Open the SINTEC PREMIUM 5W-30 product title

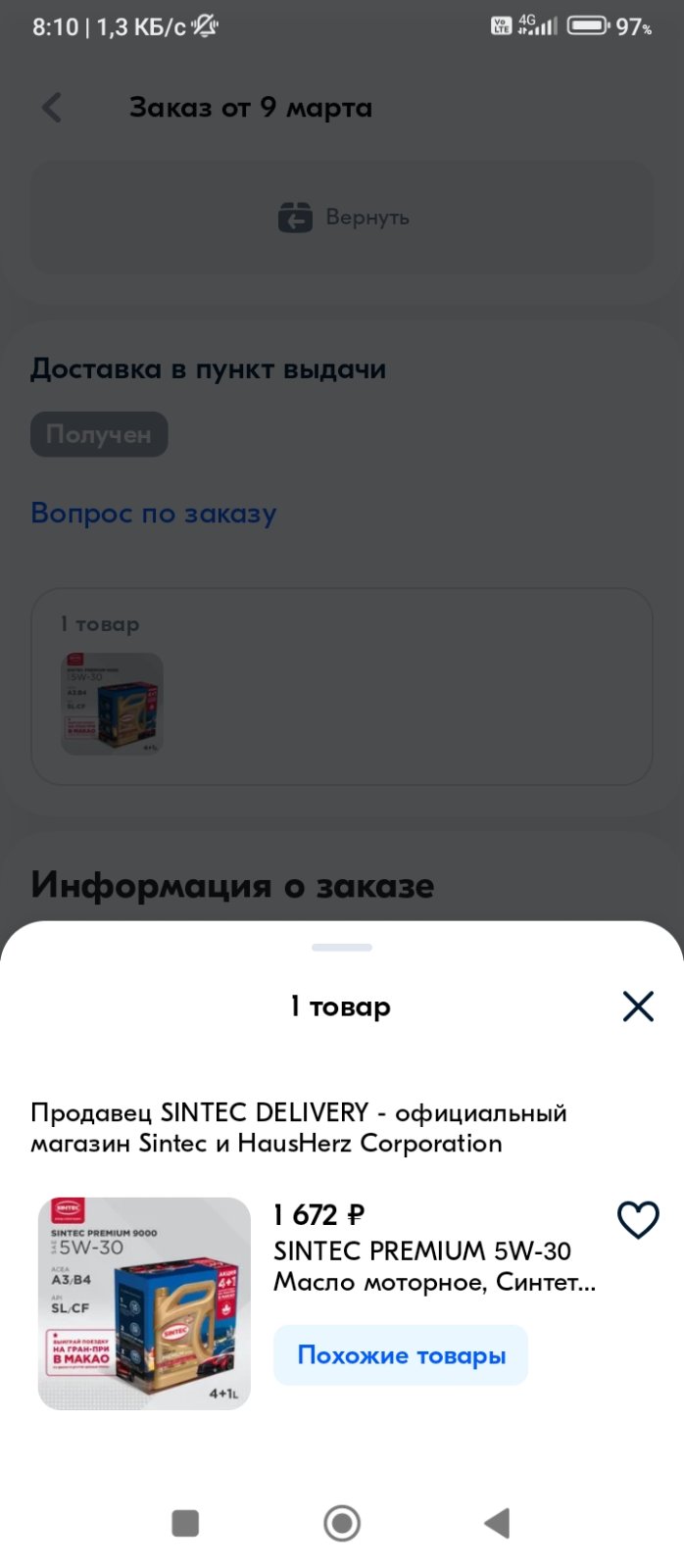(434, 1266)
